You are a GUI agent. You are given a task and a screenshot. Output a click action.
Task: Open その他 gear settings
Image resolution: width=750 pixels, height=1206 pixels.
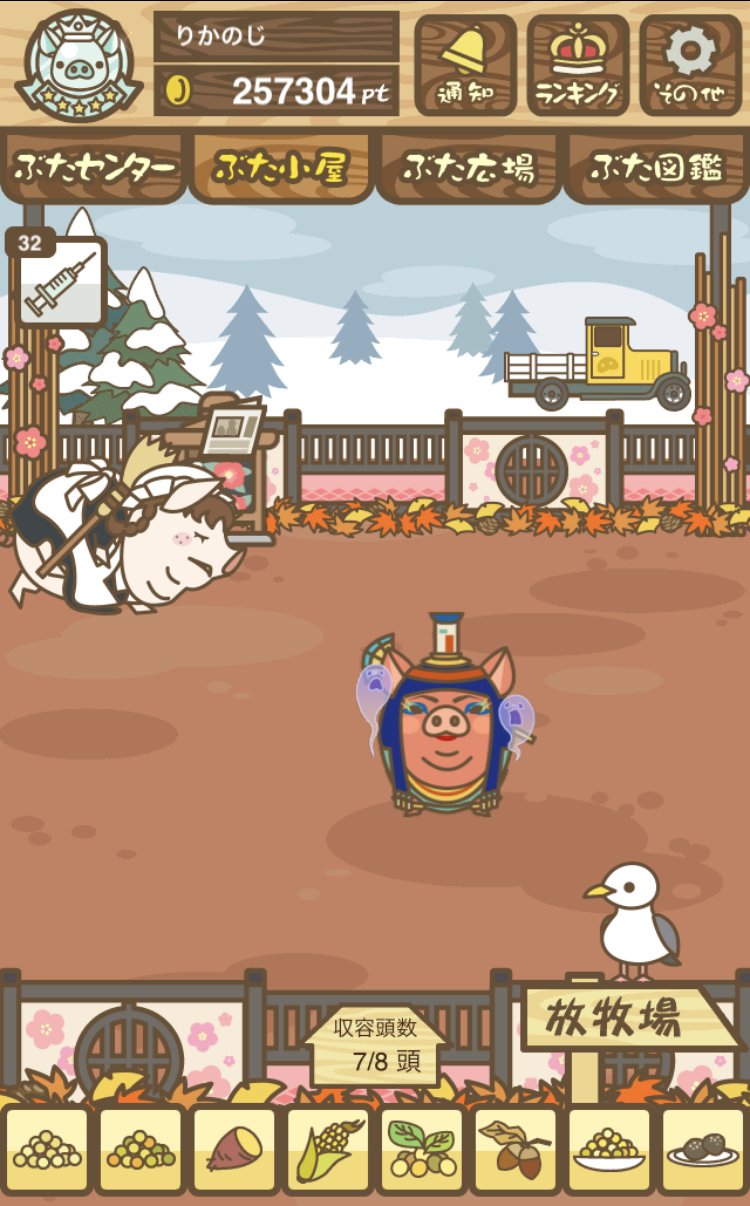(x=690, y=65)
